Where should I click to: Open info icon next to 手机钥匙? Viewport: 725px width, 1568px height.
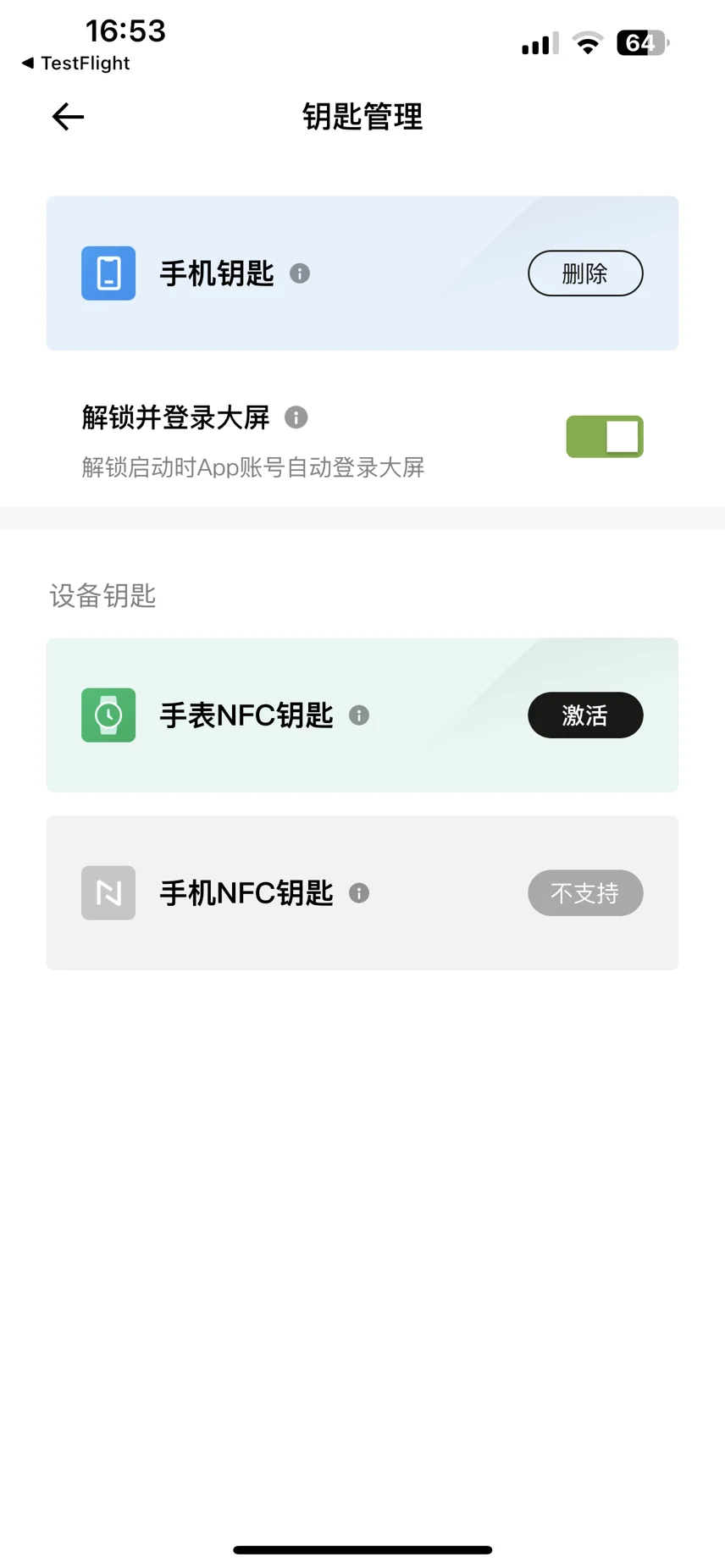point(300,273)
